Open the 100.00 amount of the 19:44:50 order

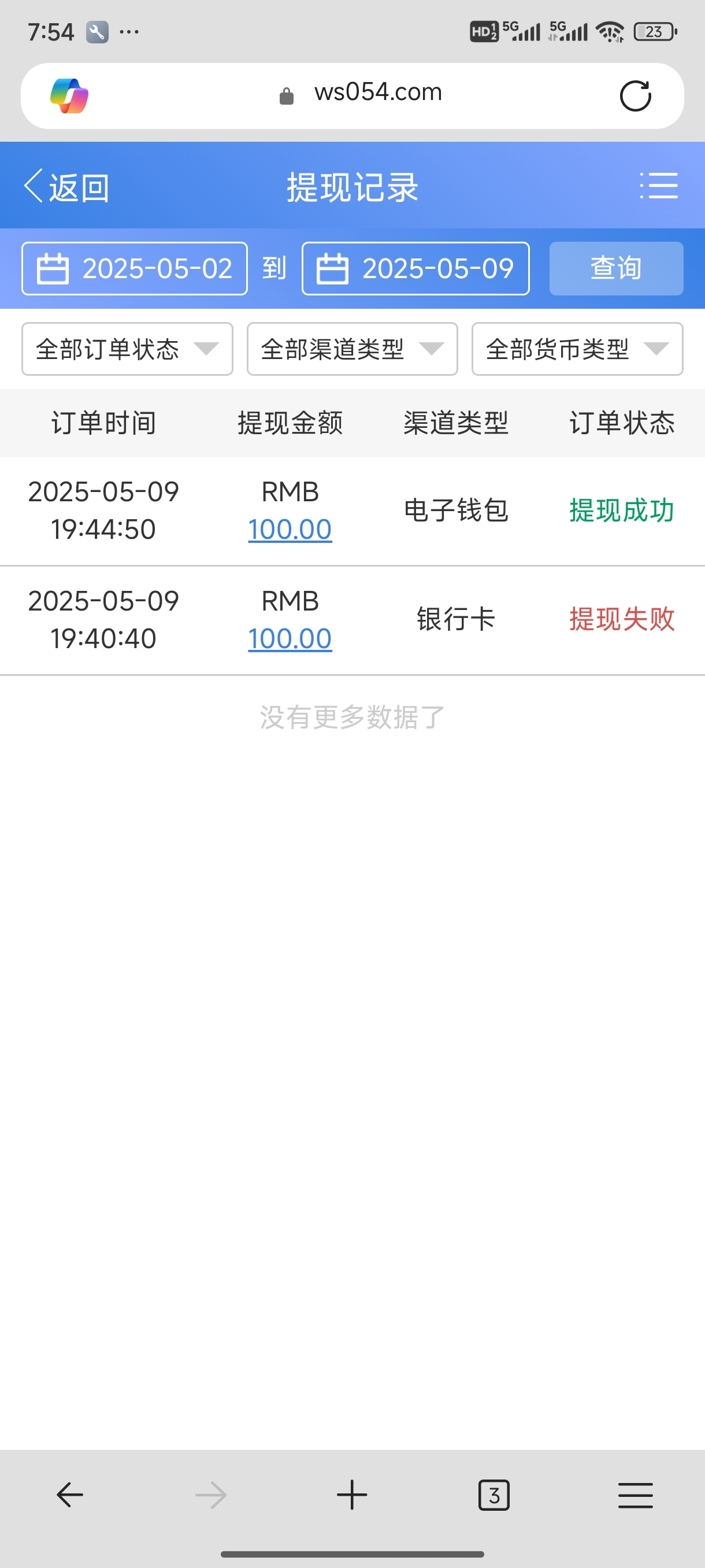[290, 530]
